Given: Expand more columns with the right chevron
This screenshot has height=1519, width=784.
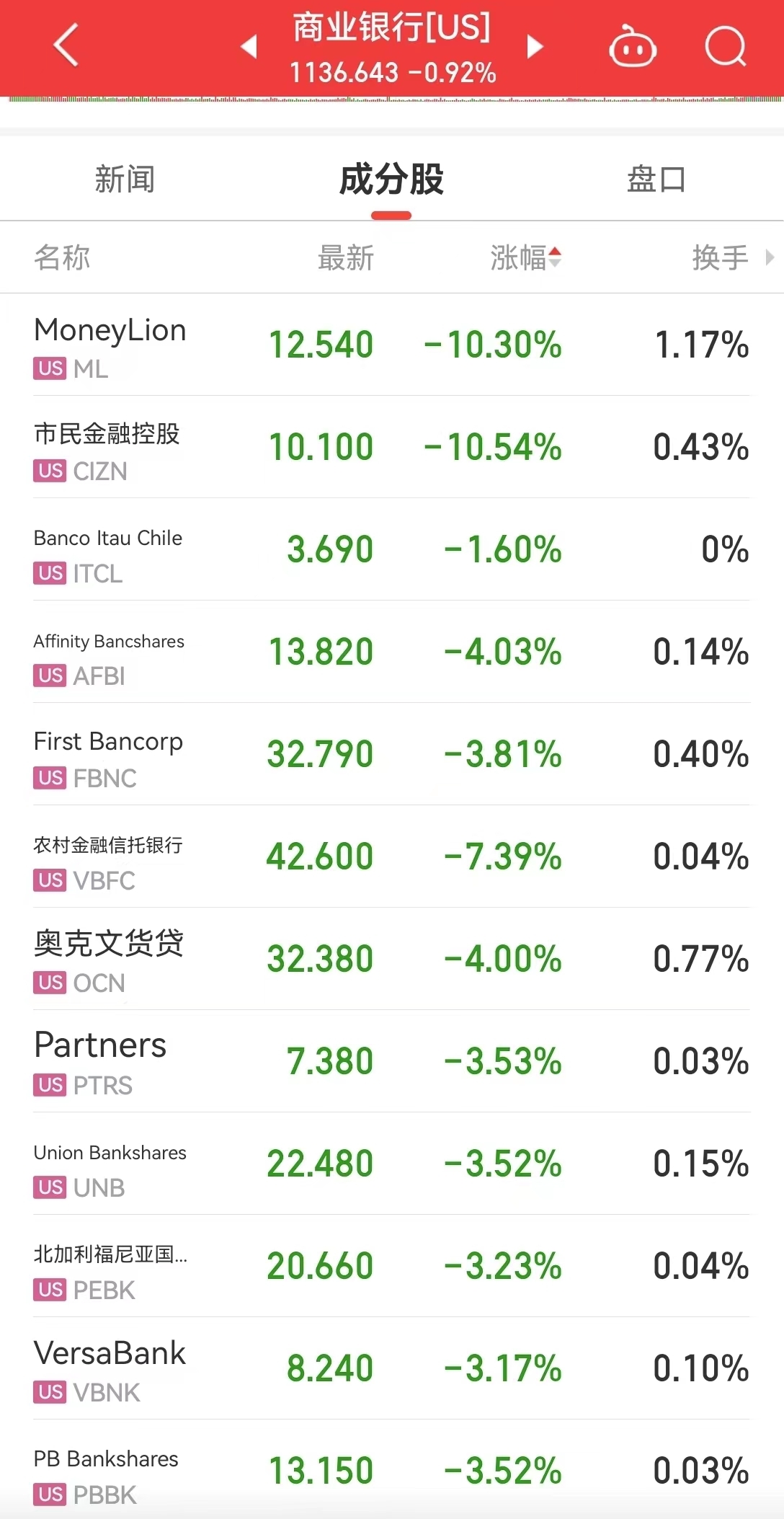Looking at the screenshot, I should [x=770, y=257].
